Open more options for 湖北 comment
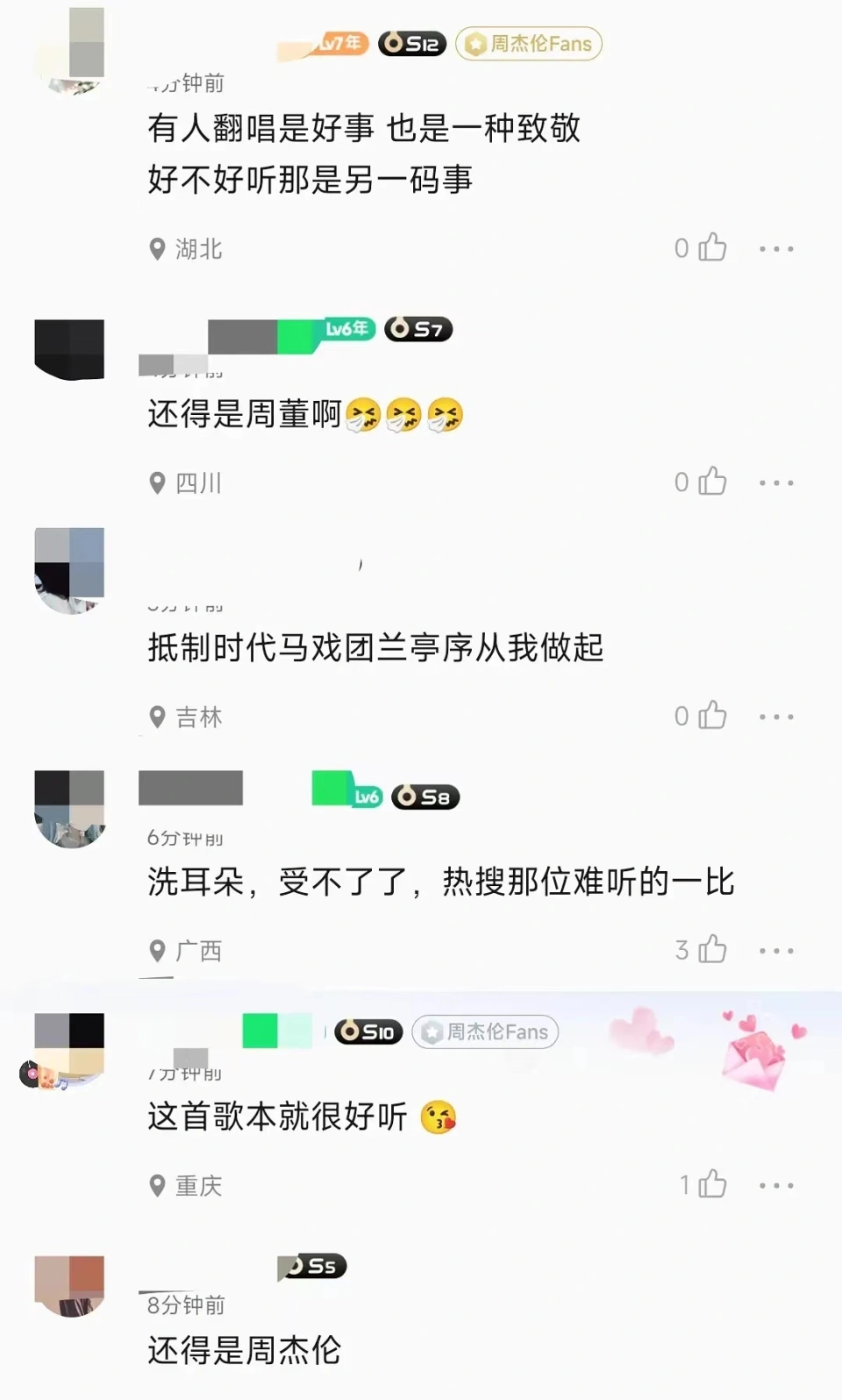842x1400 pixels. [776, 249]
